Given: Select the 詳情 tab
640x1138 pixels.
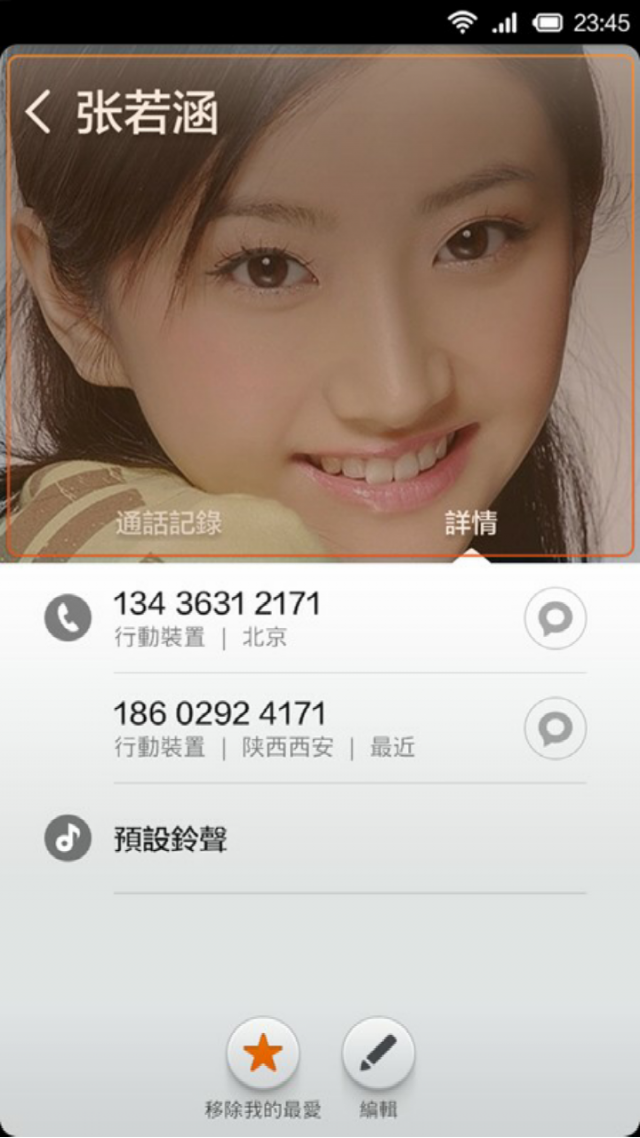Looking at the screenshot, I should tap(471, 522).
